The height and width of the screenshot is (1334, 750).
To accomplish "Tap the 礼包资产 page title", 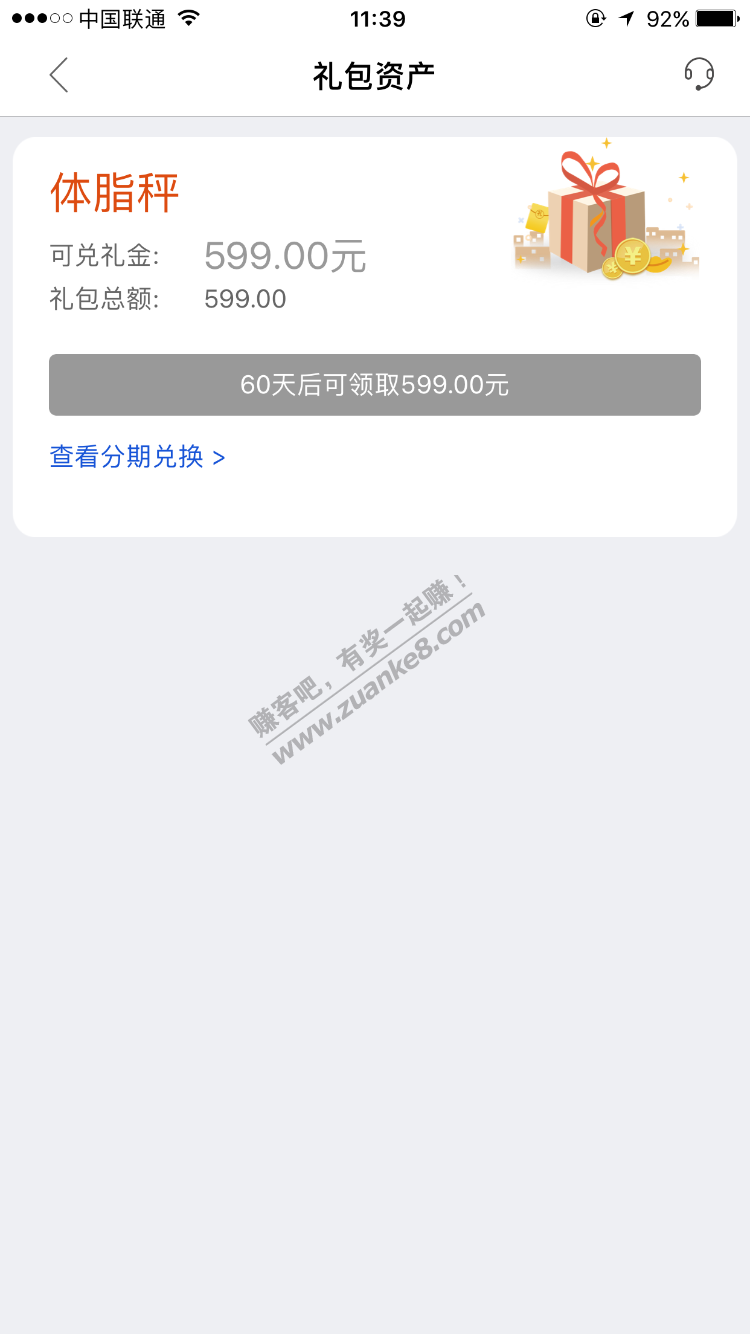I will coord(375,75).
